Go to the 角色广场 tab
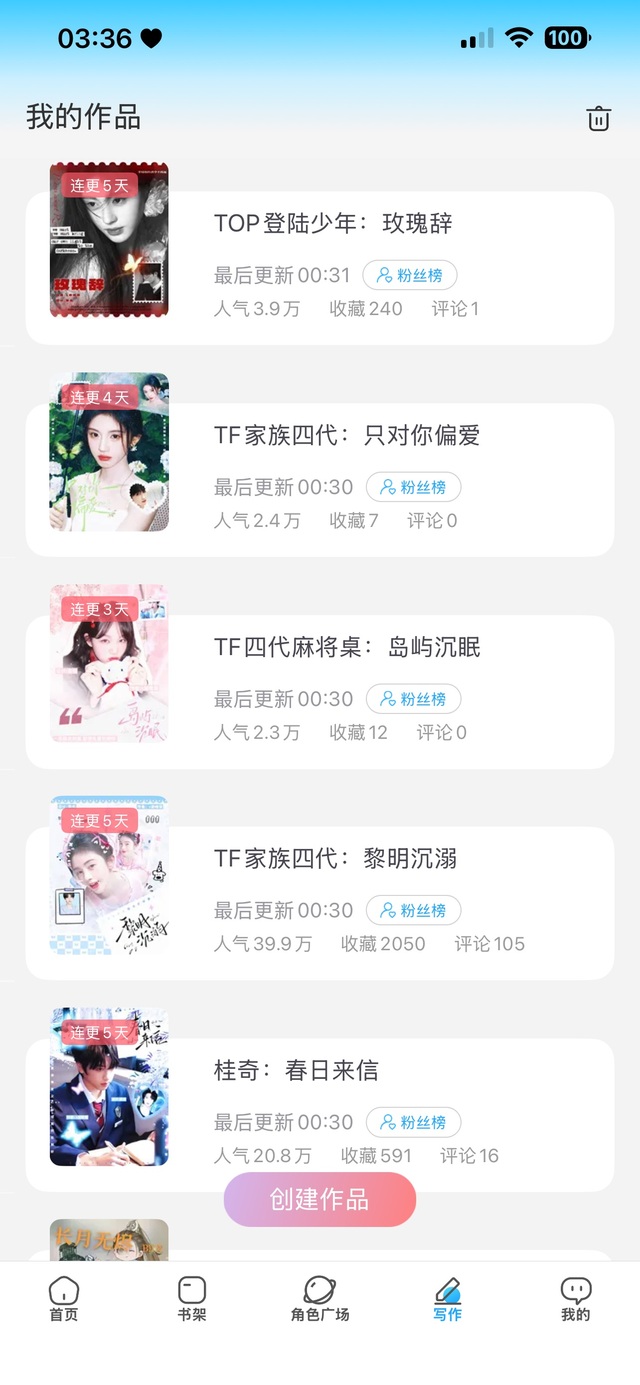The image size is (640, 1385). point(320,1299)
